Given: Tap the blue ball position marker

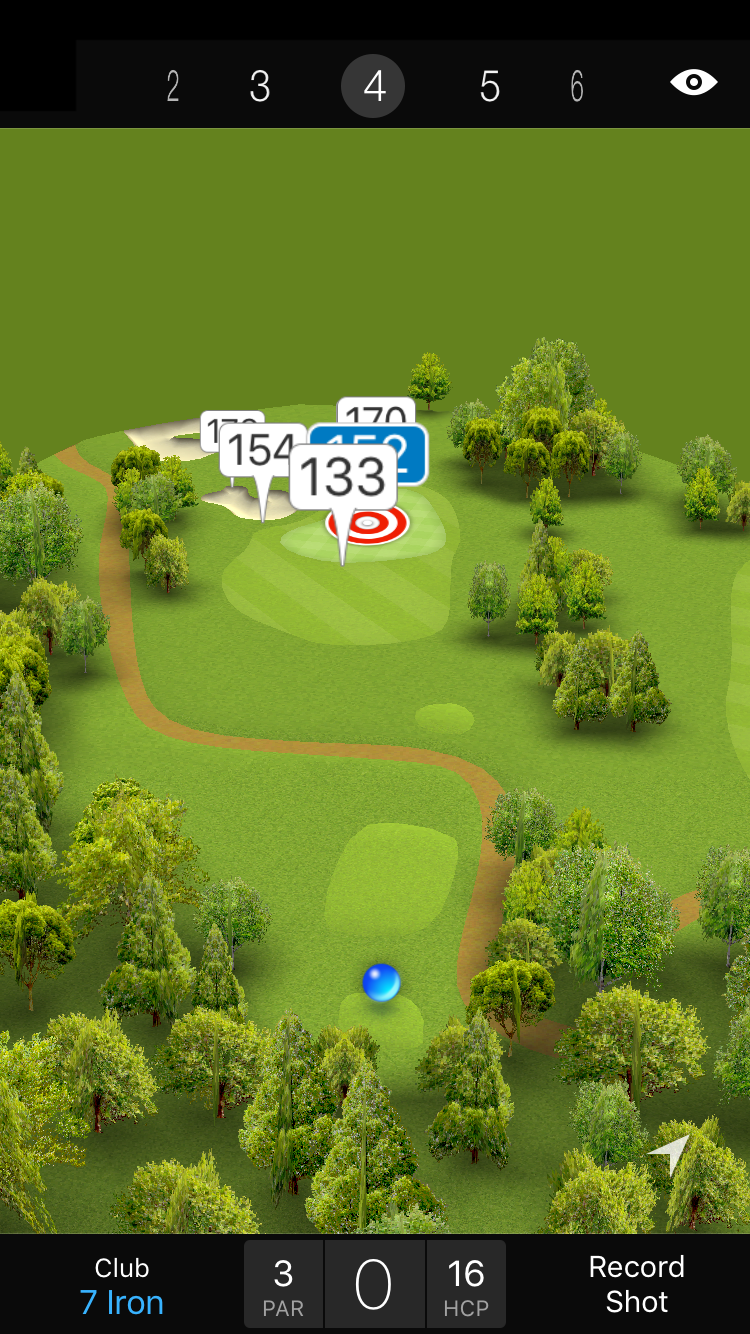Looking at the screenshot, I should (381, 983).
